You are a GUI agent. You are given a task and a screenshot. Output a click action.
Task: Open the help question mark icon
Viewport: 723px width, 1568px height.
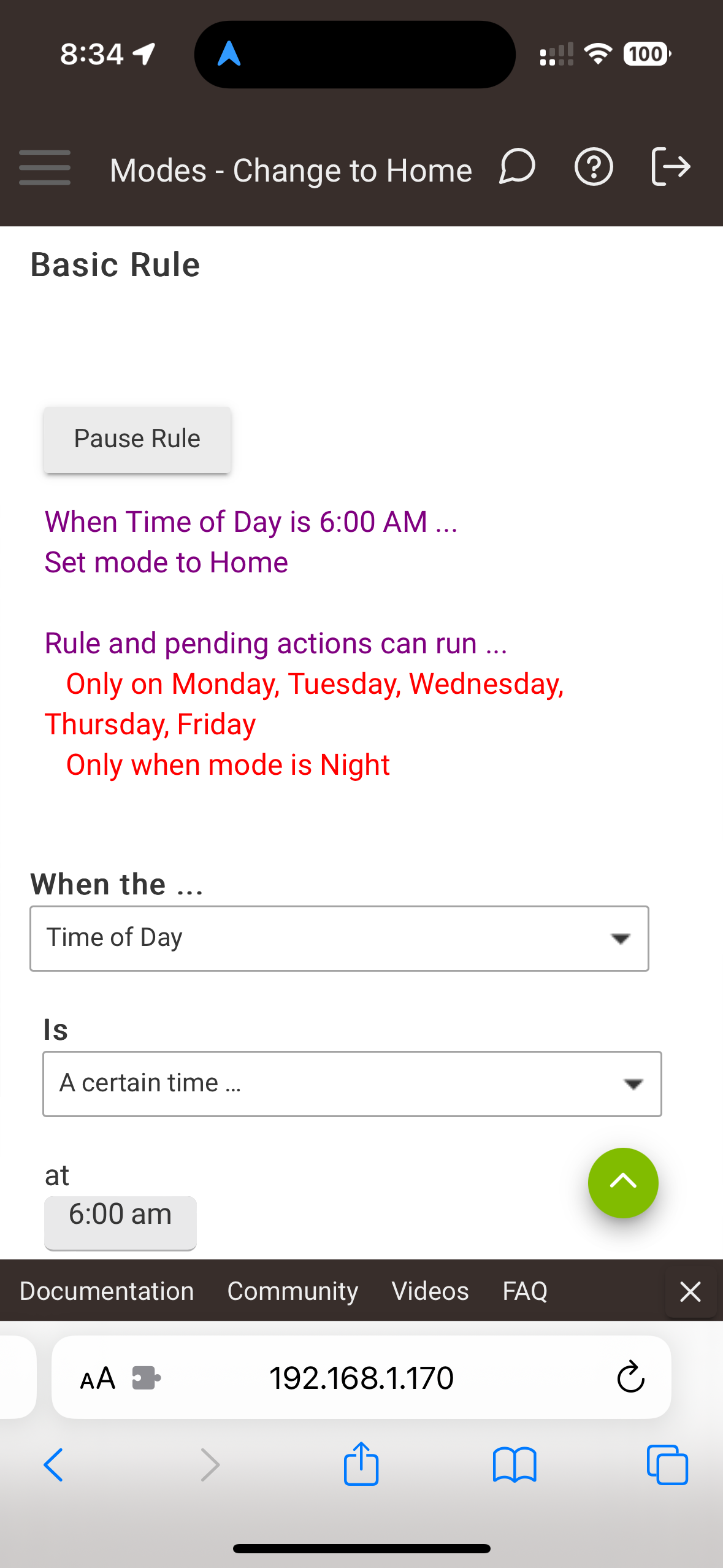593,167
